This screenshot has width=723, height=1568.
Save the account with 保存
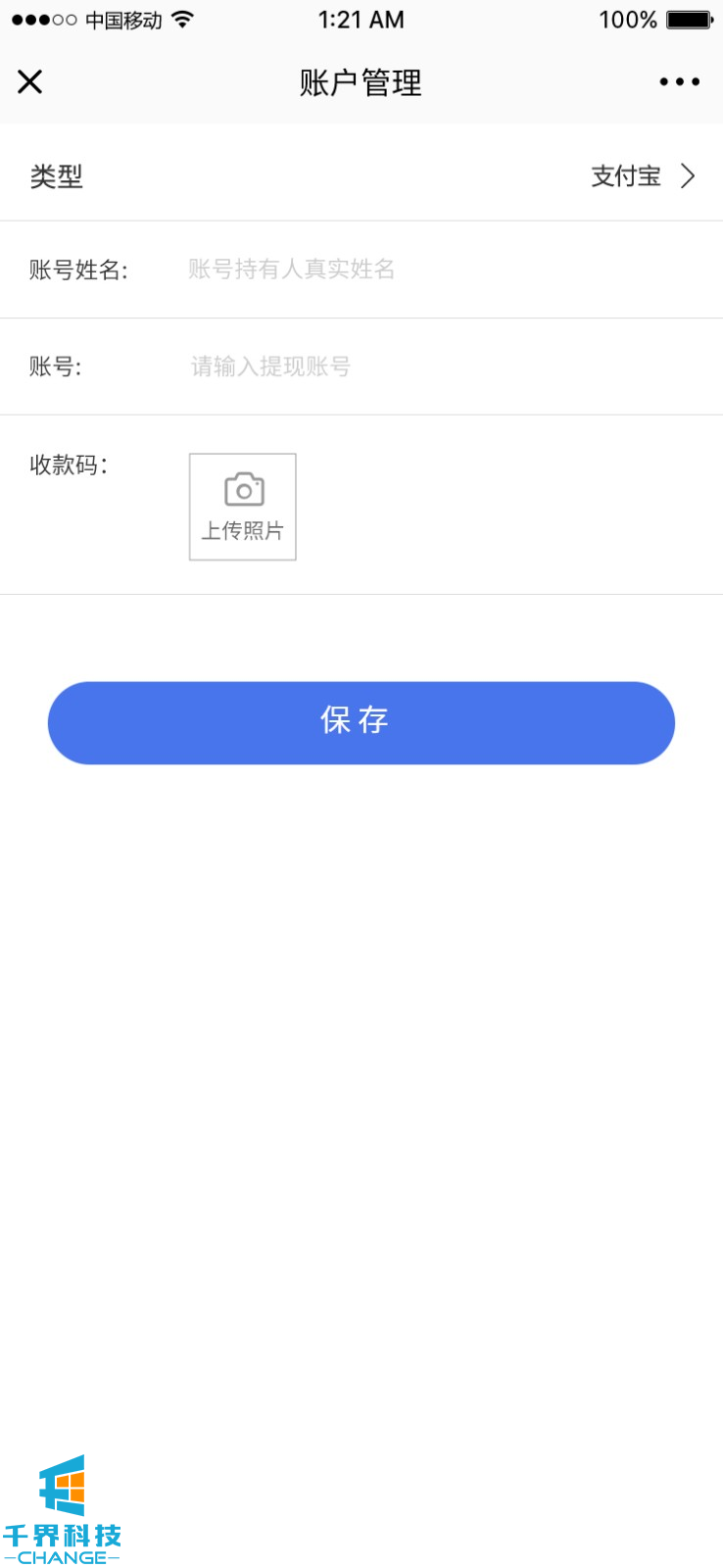[x=361, y=722]
